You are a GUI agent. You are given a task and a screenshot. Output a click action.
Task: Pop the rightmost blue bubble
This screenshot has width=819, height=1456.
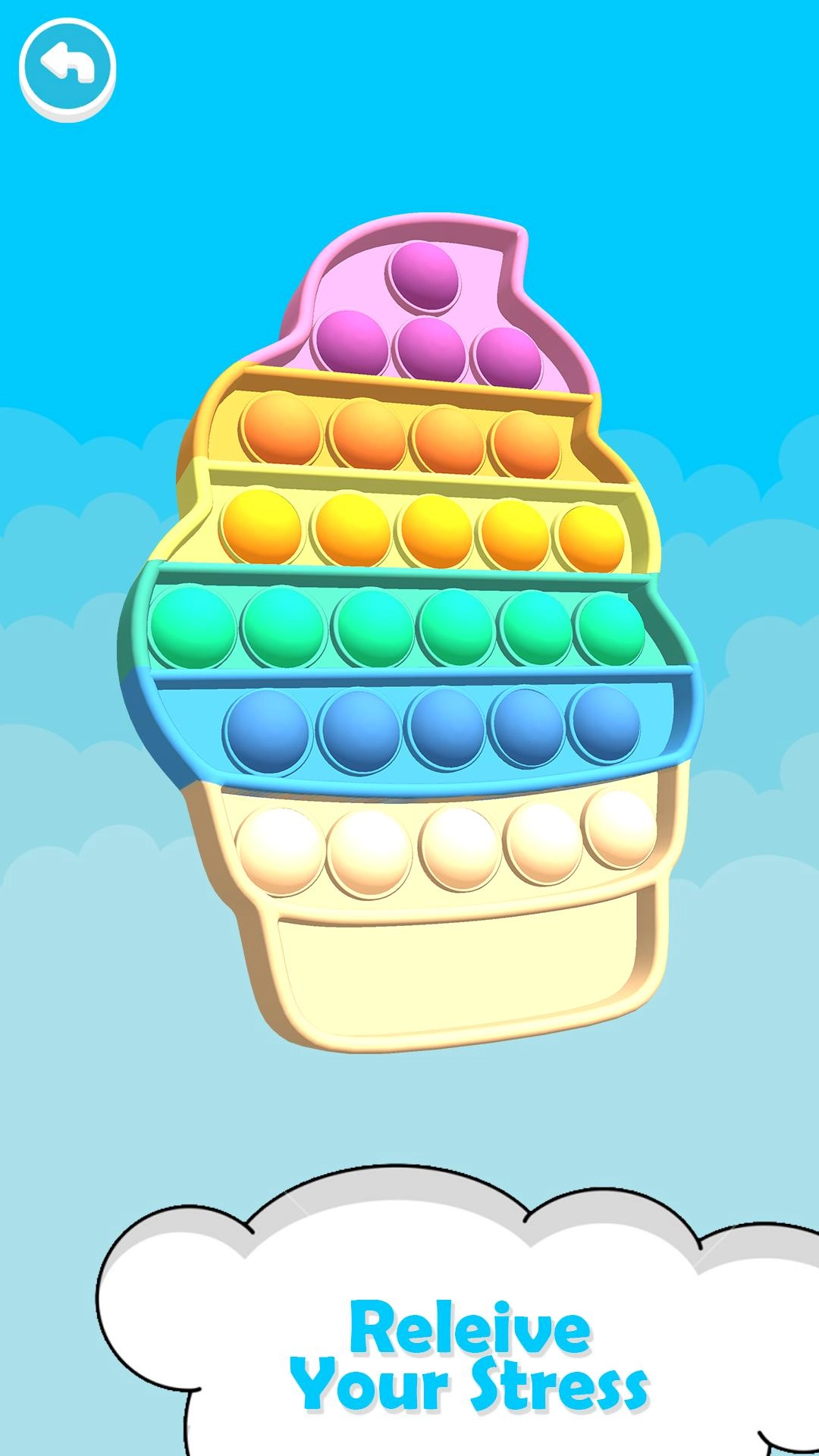[605, 722]
